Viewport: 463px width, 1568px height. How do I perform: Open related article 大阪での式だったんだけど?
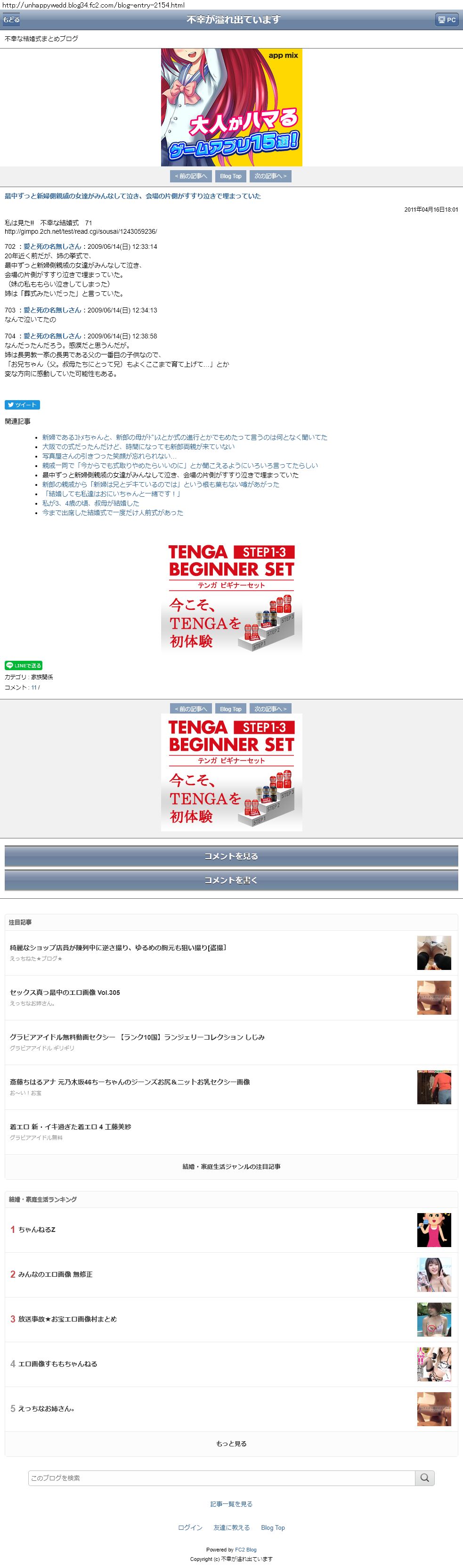coord(138,447)
